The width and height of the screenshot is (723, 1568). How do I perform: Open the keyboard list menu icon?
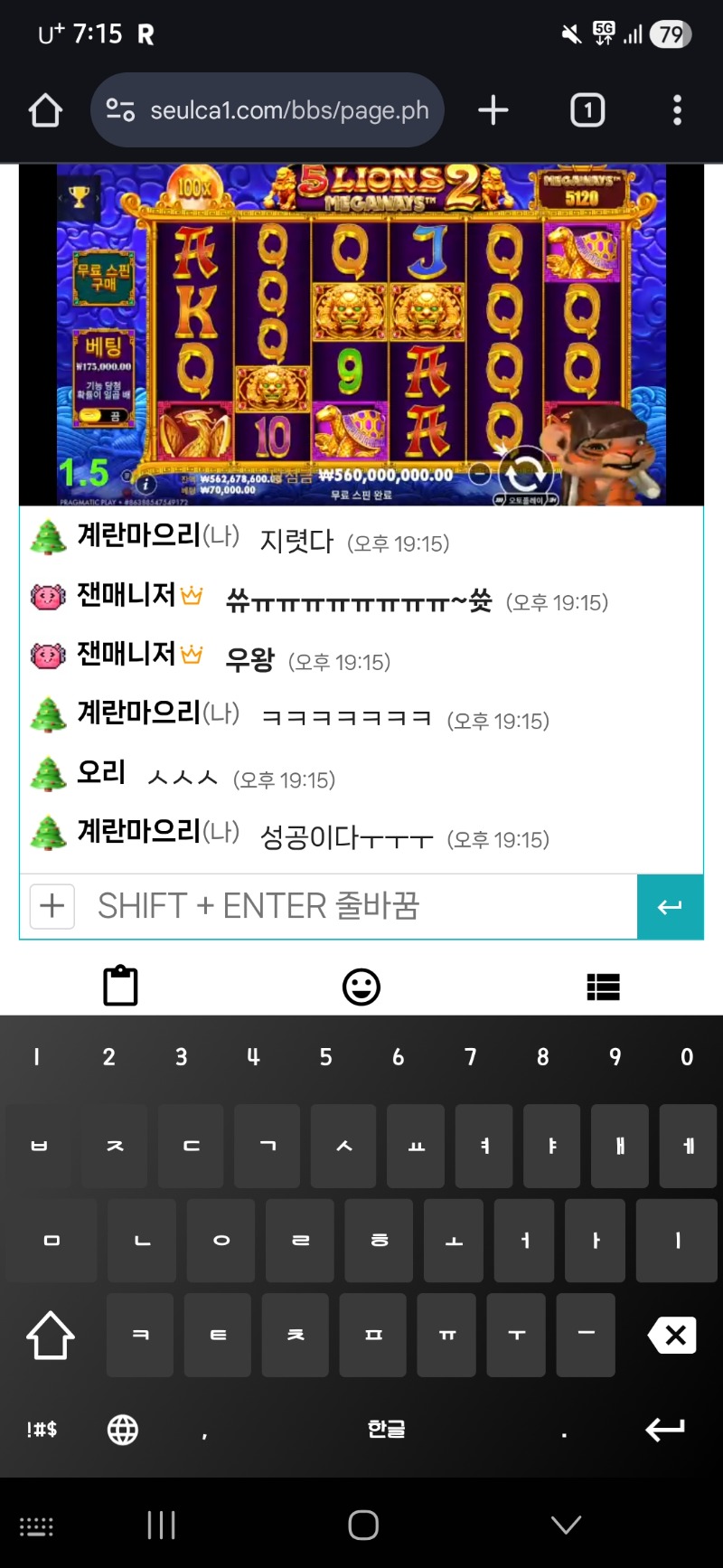pos(603,987)
